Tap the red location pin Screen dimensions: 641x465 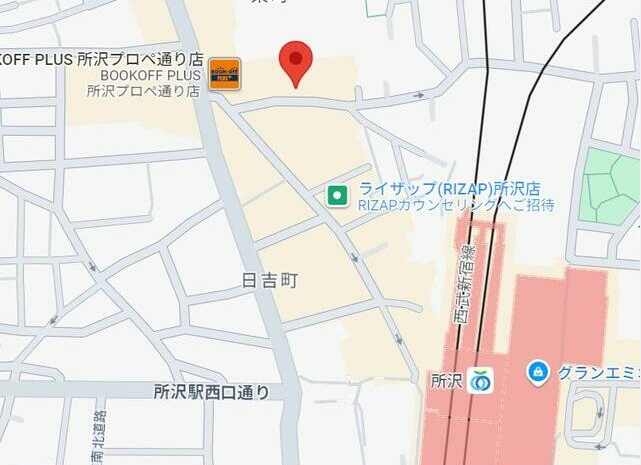pos(295,60)
